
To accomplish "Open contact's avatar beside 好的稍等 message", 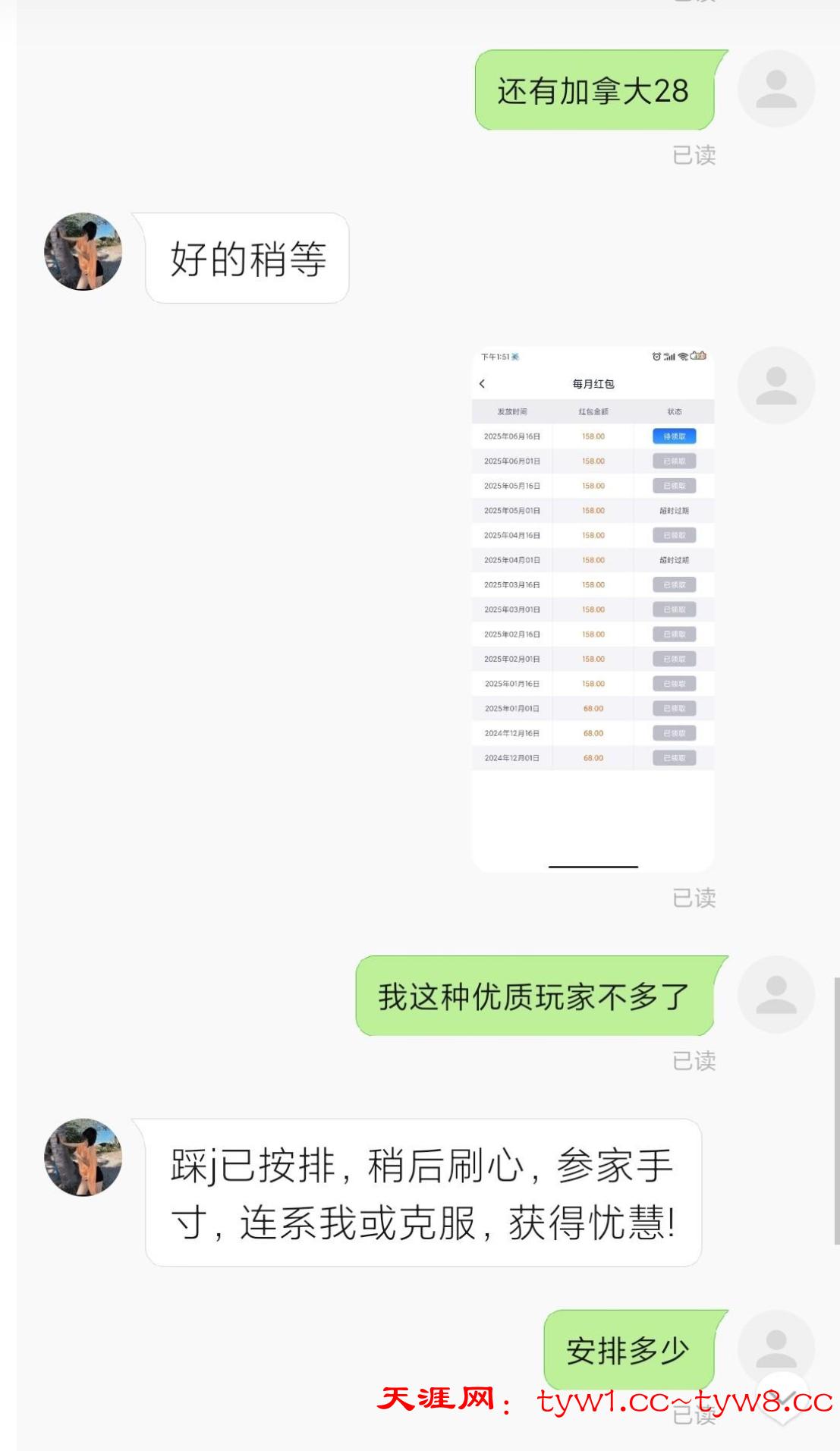I will click(83, 252).
